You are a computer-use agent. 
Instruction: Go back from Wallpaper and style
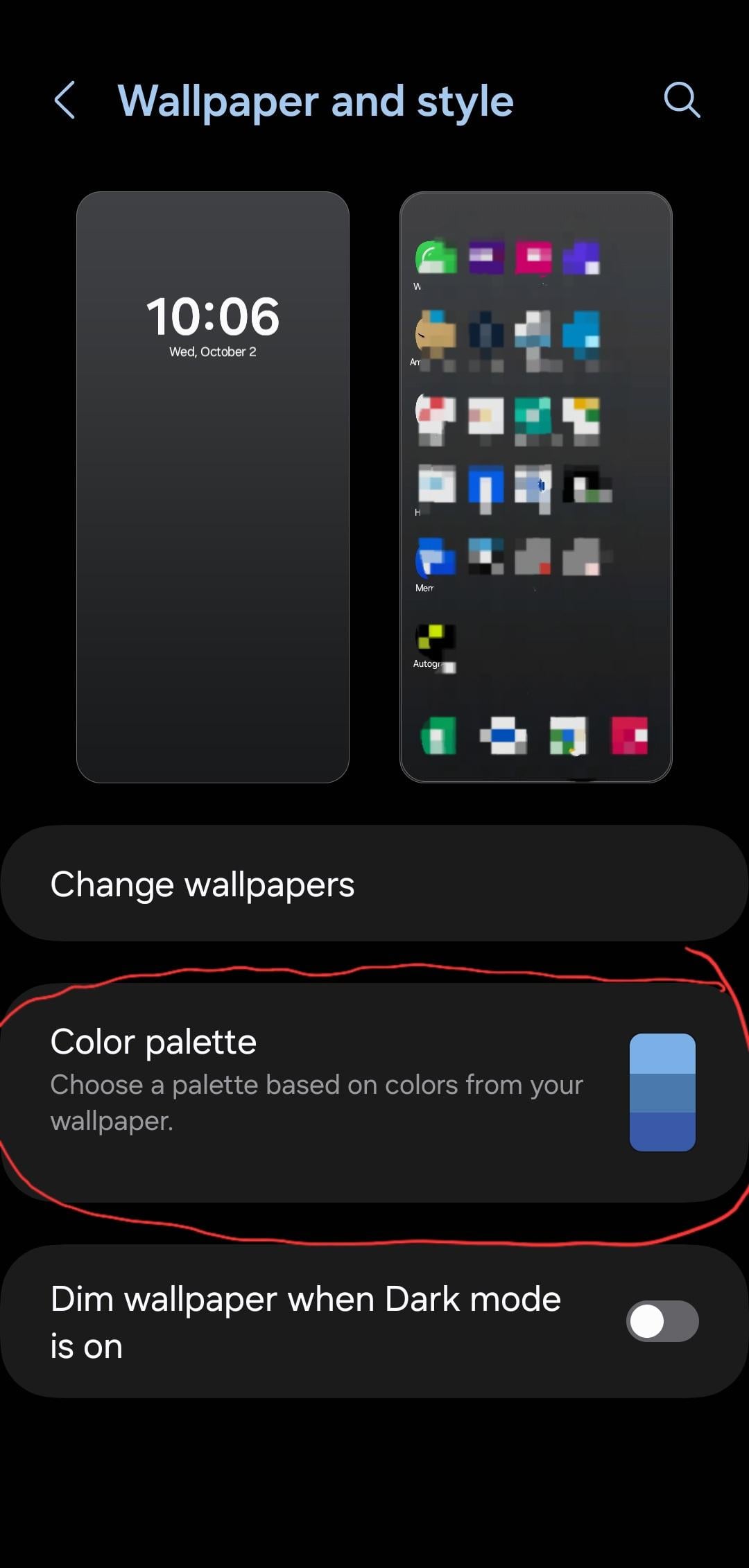pyautogui.click(x=64, y=101)
